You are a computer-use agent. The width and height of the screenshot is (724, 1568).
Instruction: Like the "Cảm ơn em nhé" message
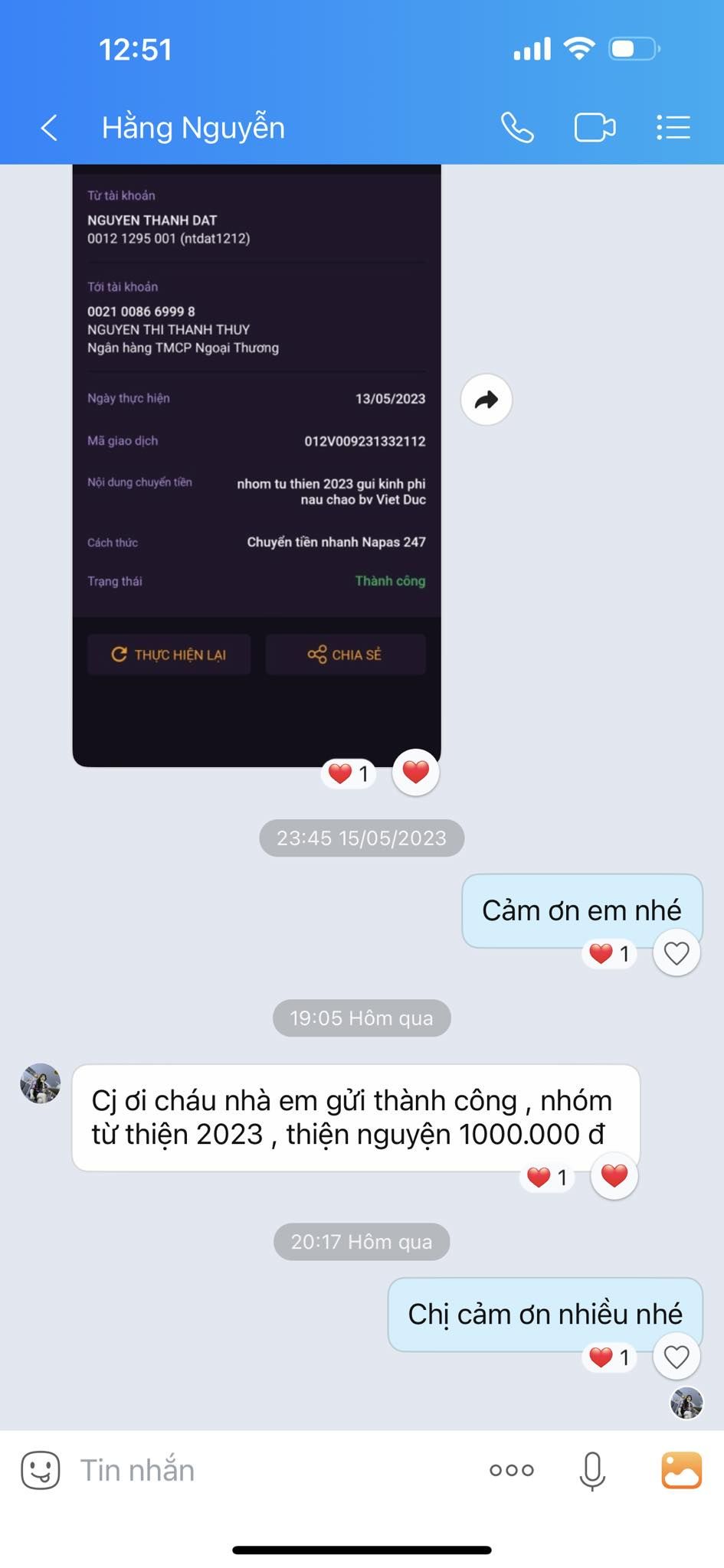click(676, 953)
